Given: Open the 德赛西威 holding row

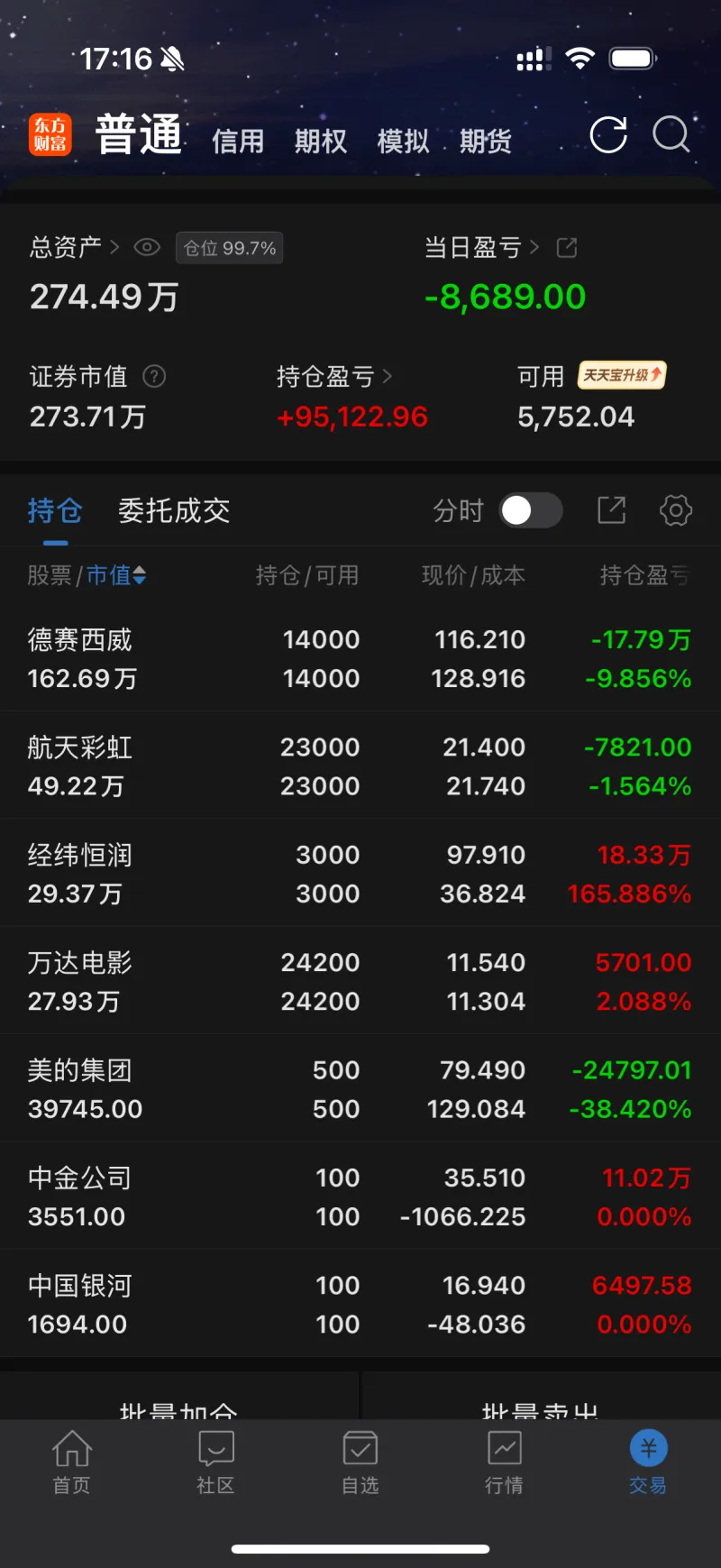Looking at the screenshot, I should click(360, 658).
